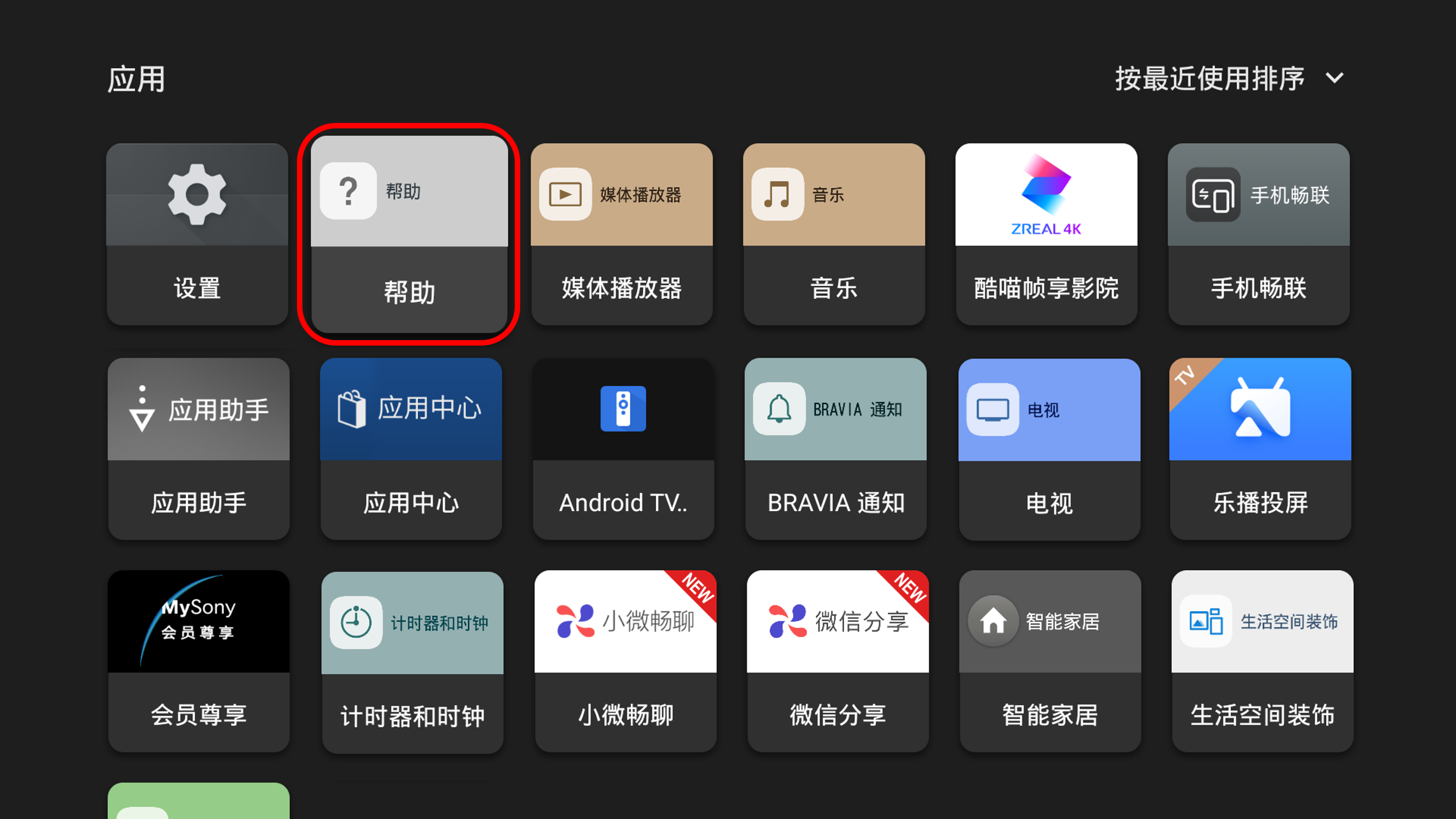The image size is (1456, 819).
Task: Open the 音乐 app
Action: pyautogui.click(x=834, y=234)
